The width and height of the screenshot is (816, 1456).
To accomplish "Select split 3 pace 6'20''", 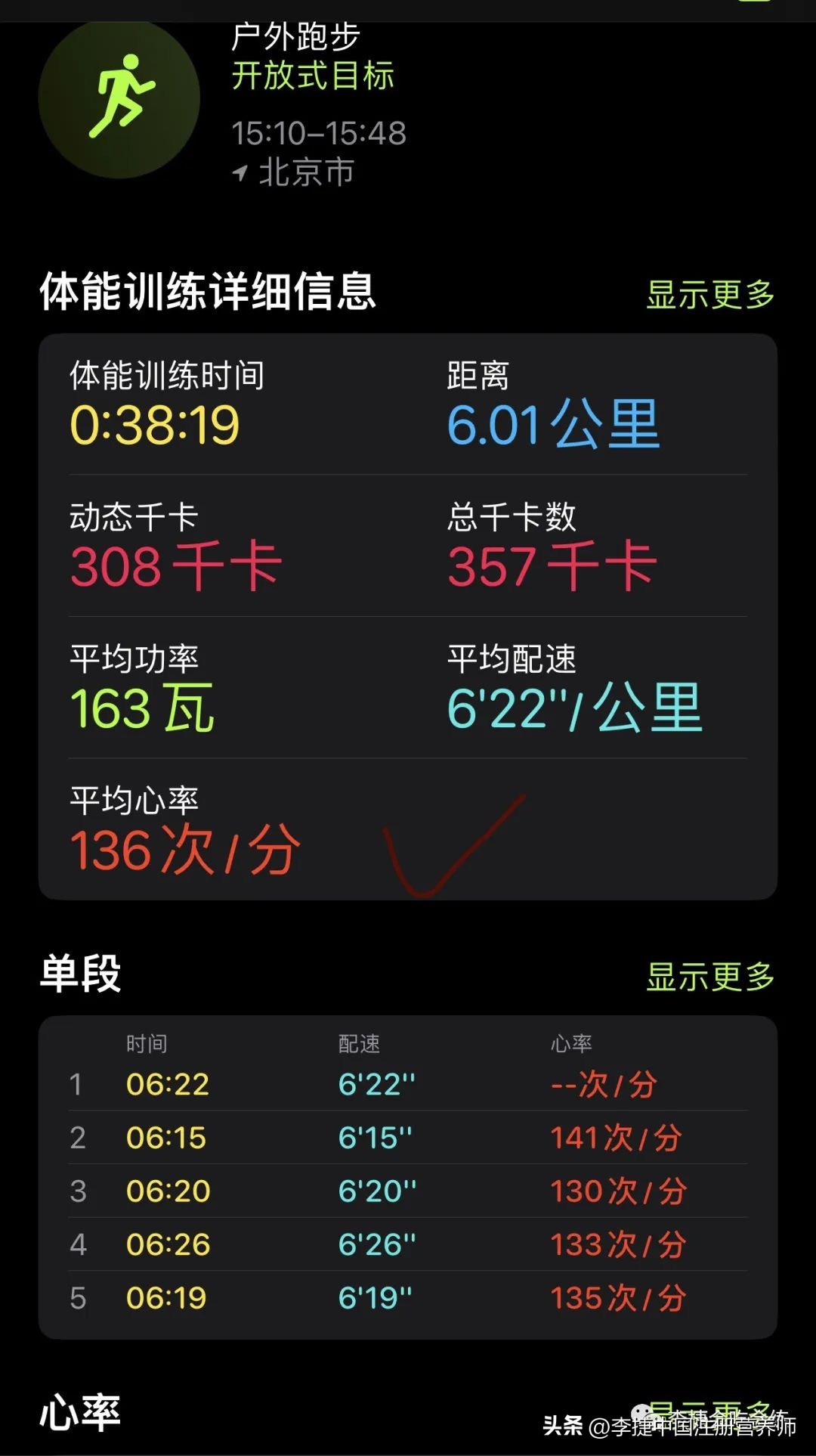I will click(376, 1191).
